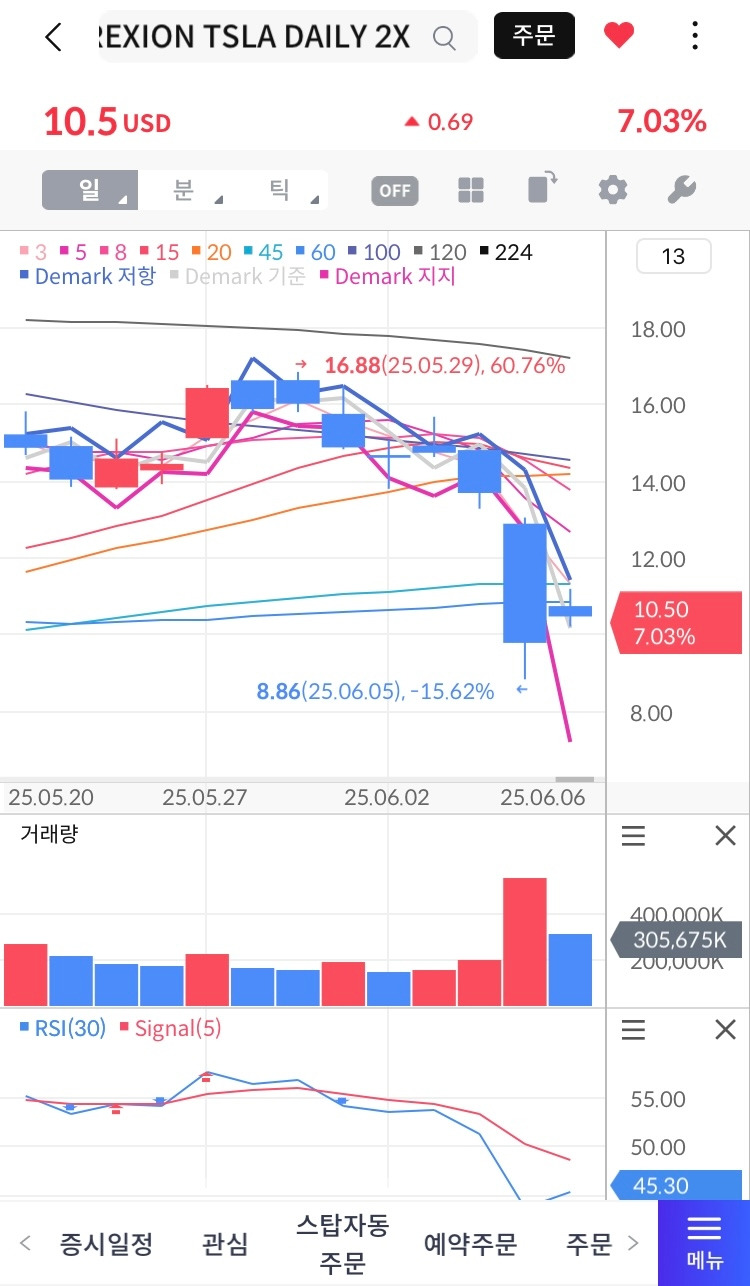The width and height of the screenshot is (750, 1286).
Task: Go back using the top-left arrow
Action: pyautogui.click(x=54, y=37)
